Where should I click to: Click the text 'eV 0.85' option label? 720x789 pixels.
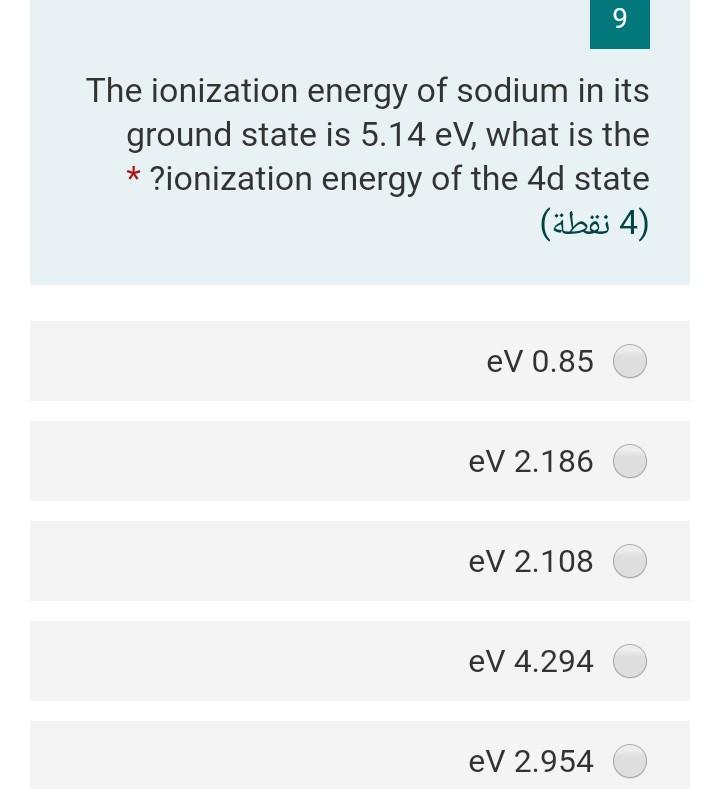click(x=540, y=361)
